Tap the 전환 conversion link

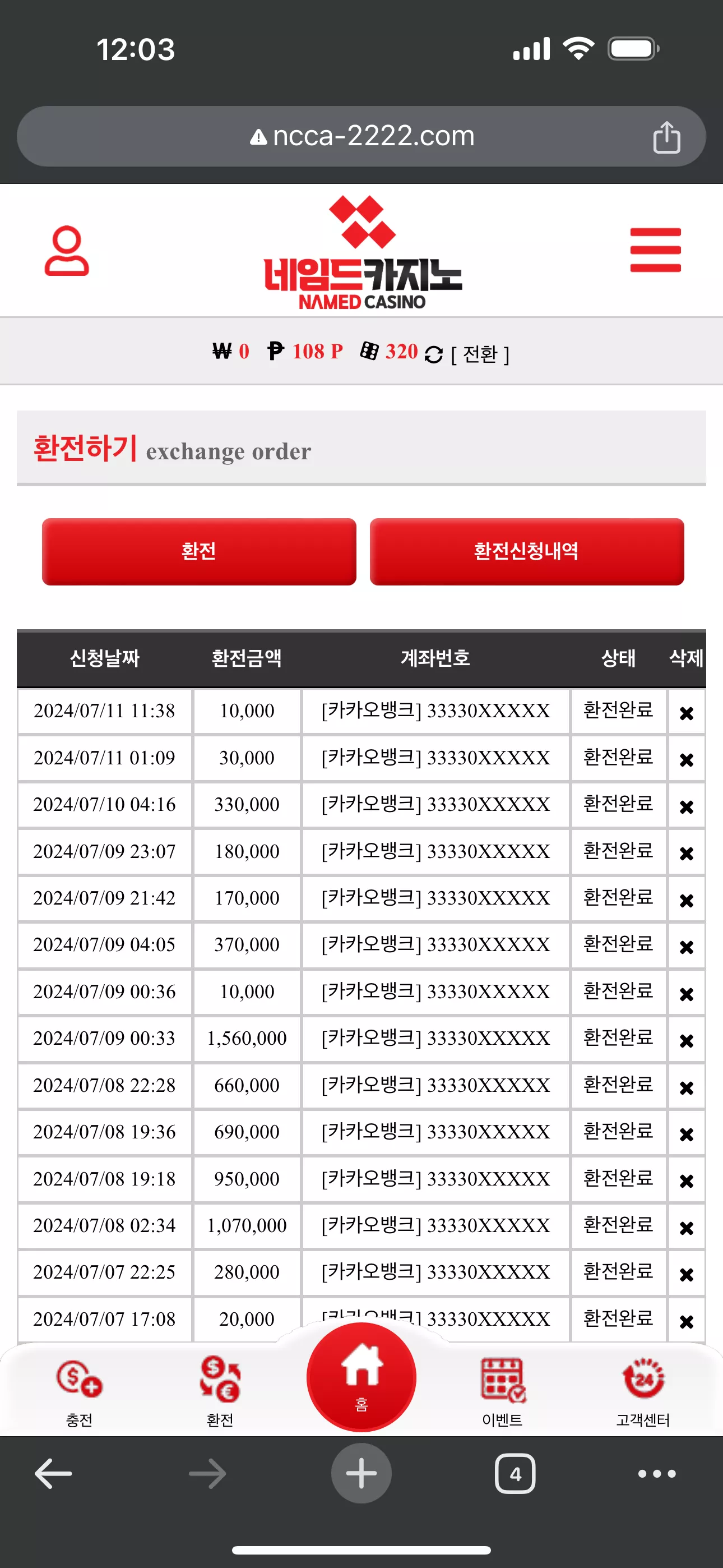click(480, 353)
